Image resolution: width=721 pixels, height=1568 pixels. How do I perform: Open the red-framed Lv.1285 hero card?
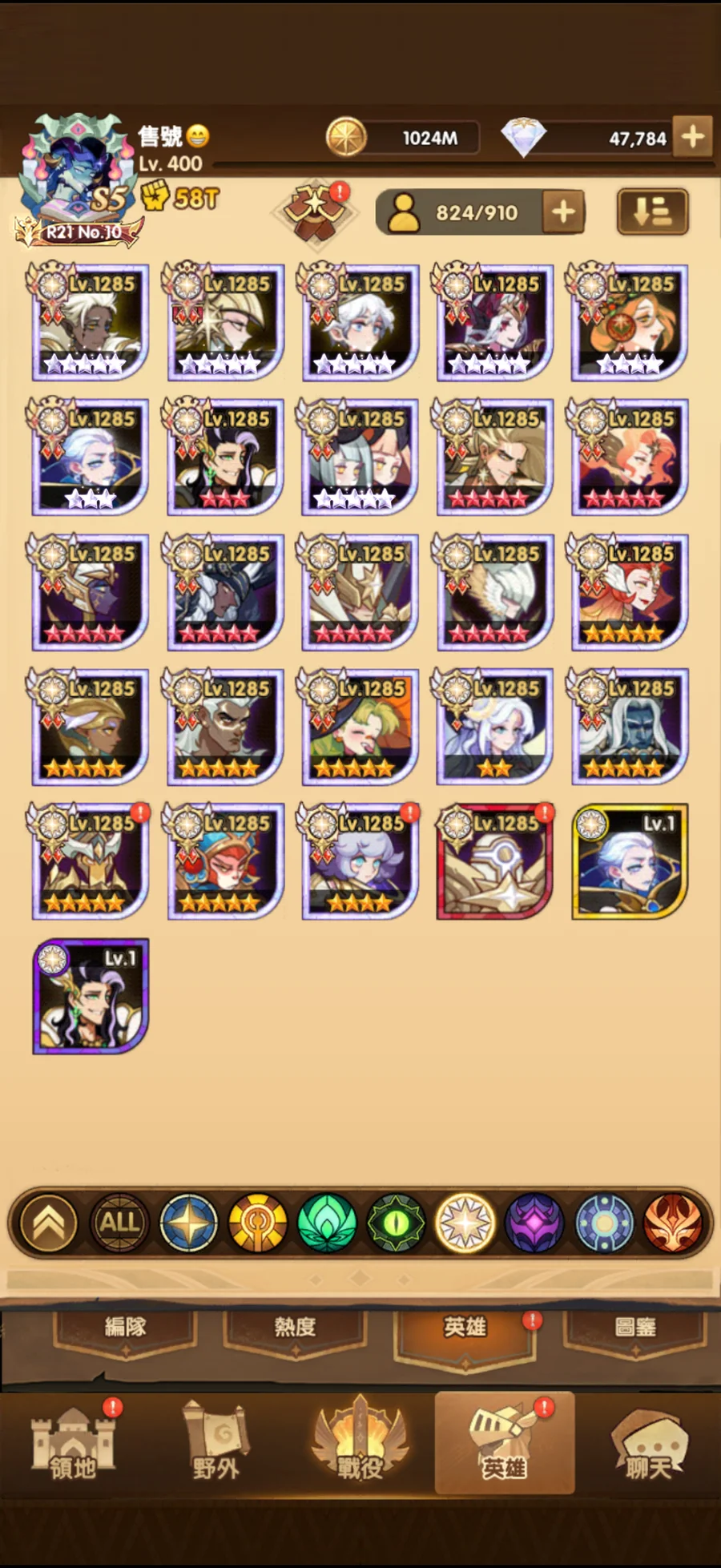(495, 861)
